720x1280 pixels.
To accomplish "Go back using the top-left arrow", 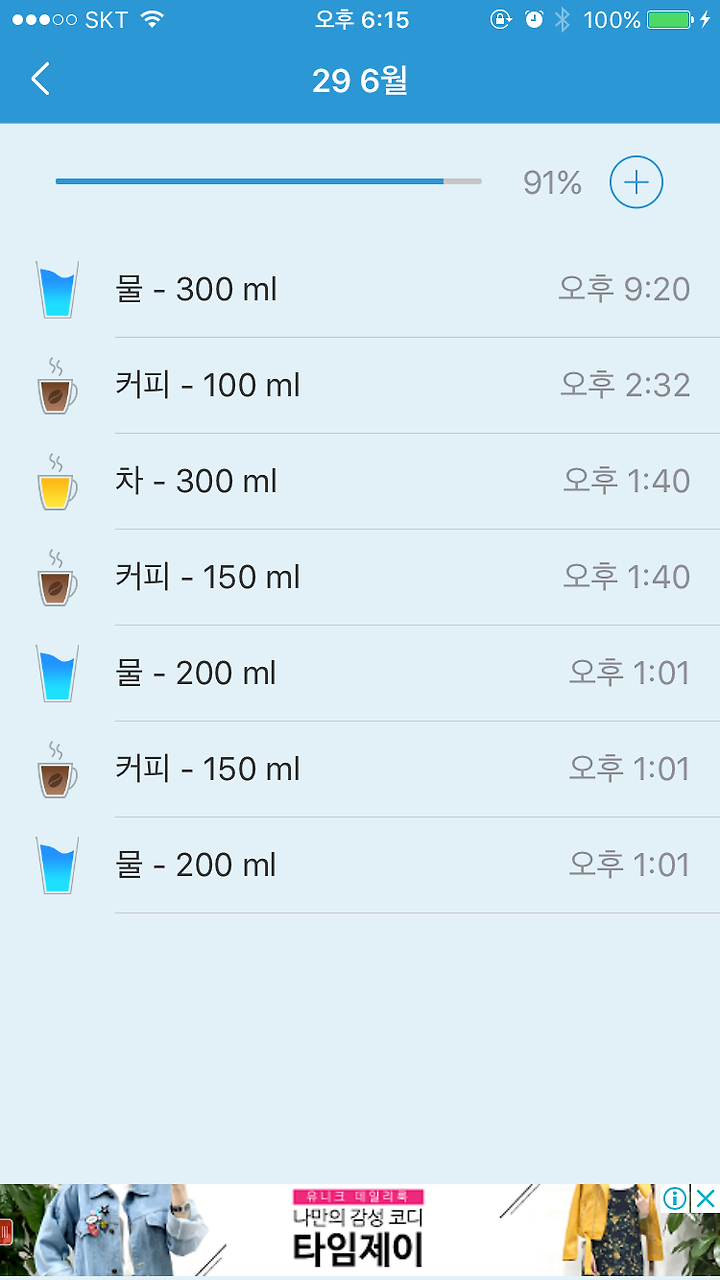I will [x=40, y=80].
